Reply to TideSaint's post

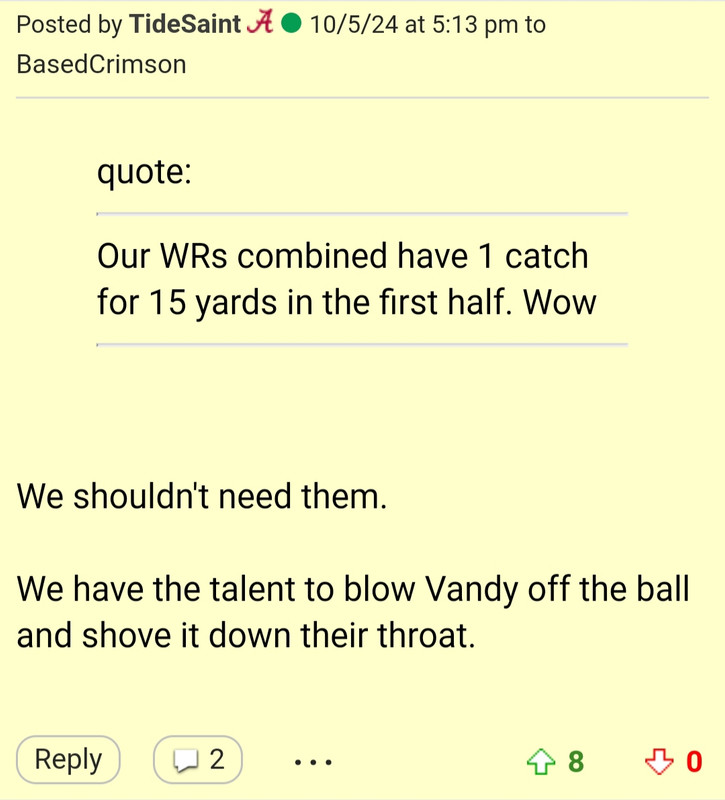click(x=68, y=760)
